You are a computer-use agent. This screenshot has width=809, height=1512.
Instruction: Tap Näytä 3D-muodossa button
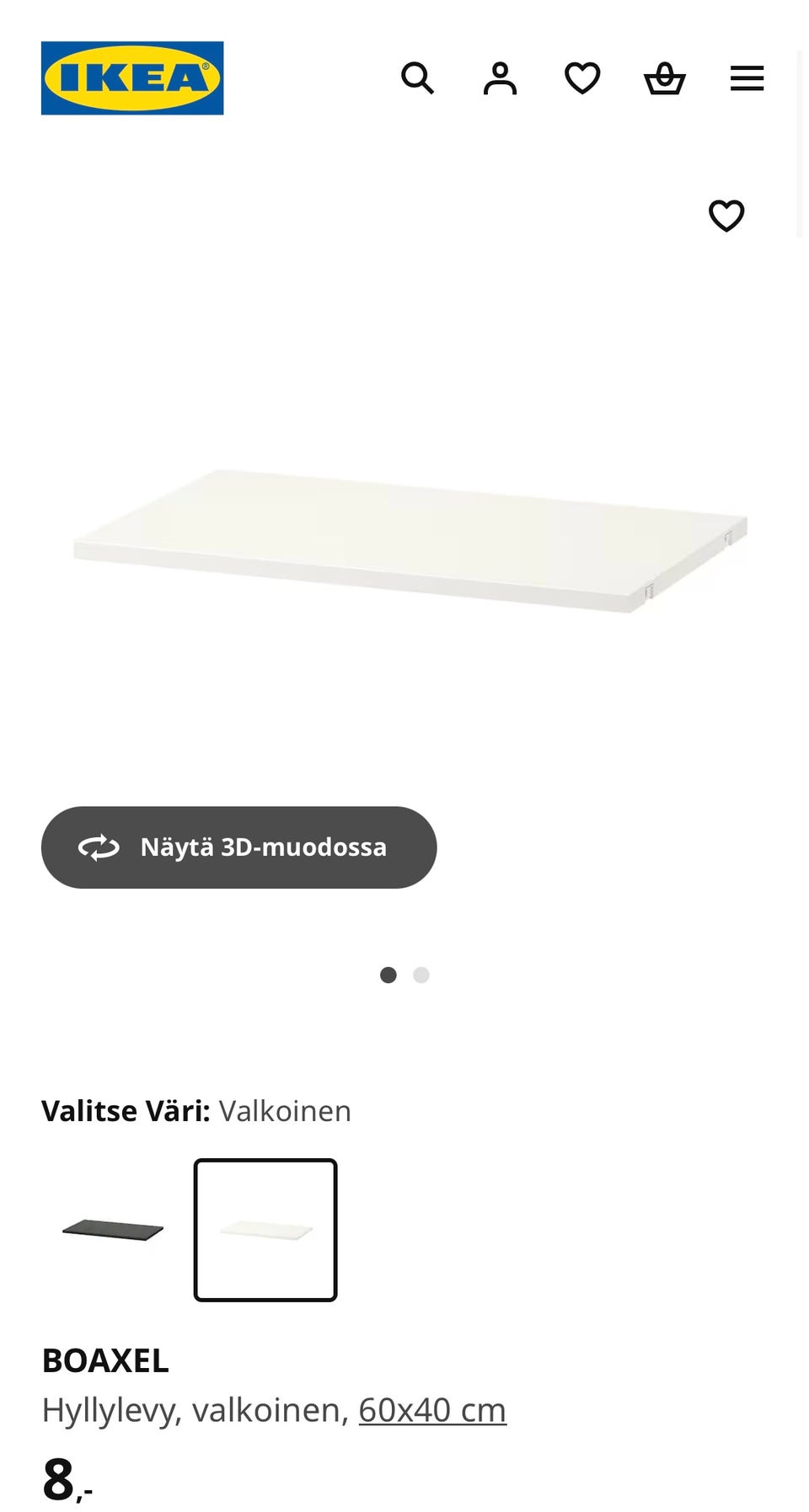238,847
